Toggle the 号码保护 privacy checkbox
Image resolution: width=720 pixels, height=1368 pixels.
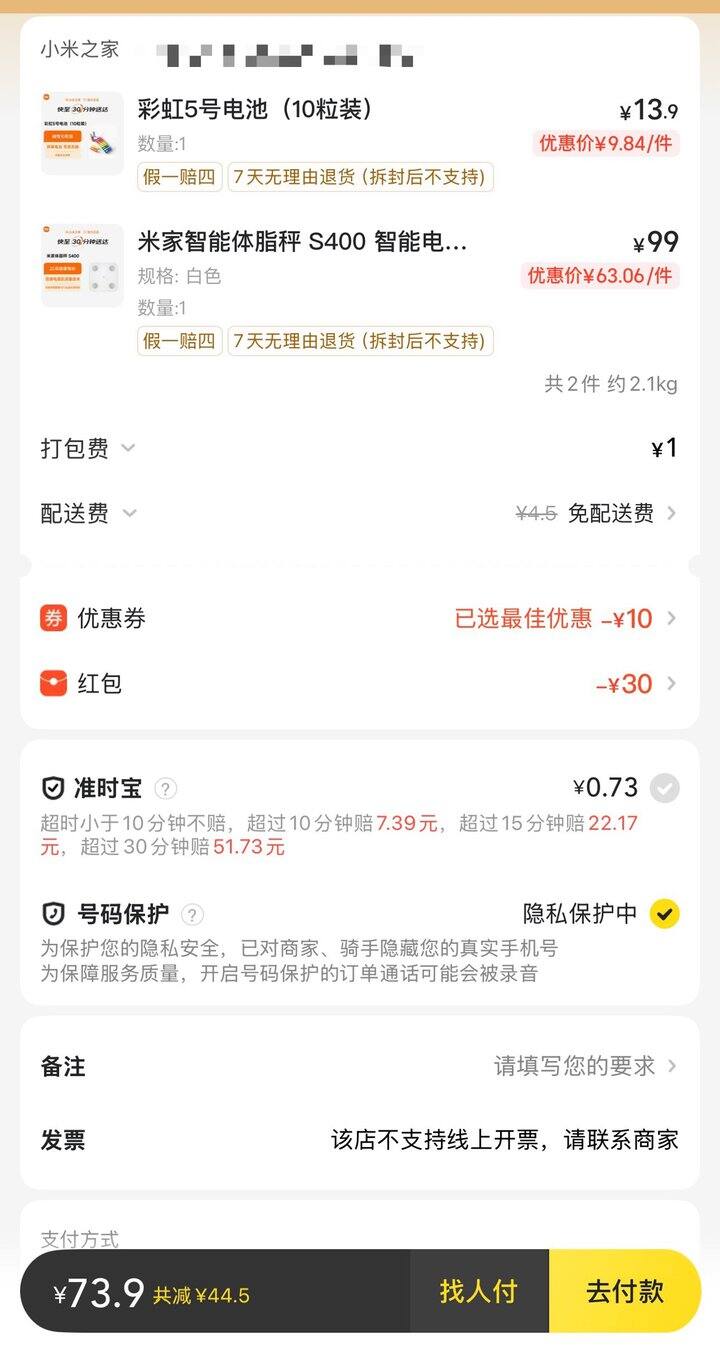tap(664, 913)
